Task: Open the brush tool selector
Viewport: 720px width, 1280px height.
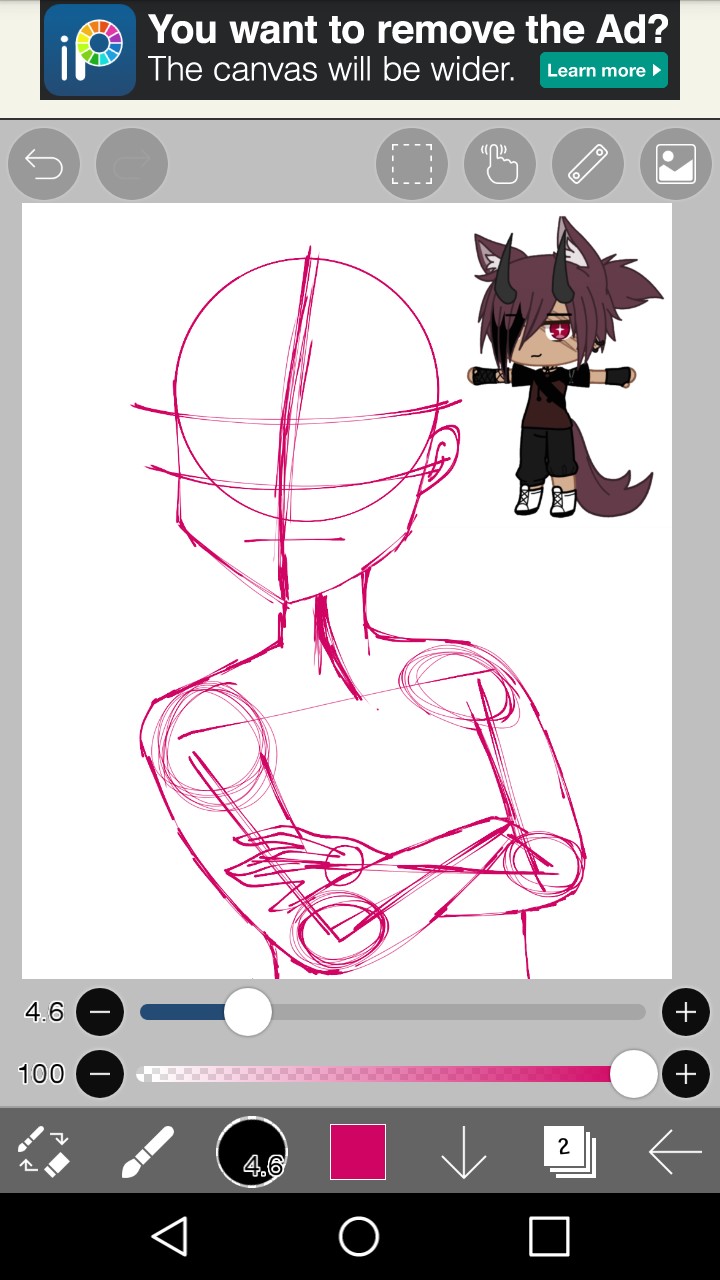Action: click(148, 1151)
